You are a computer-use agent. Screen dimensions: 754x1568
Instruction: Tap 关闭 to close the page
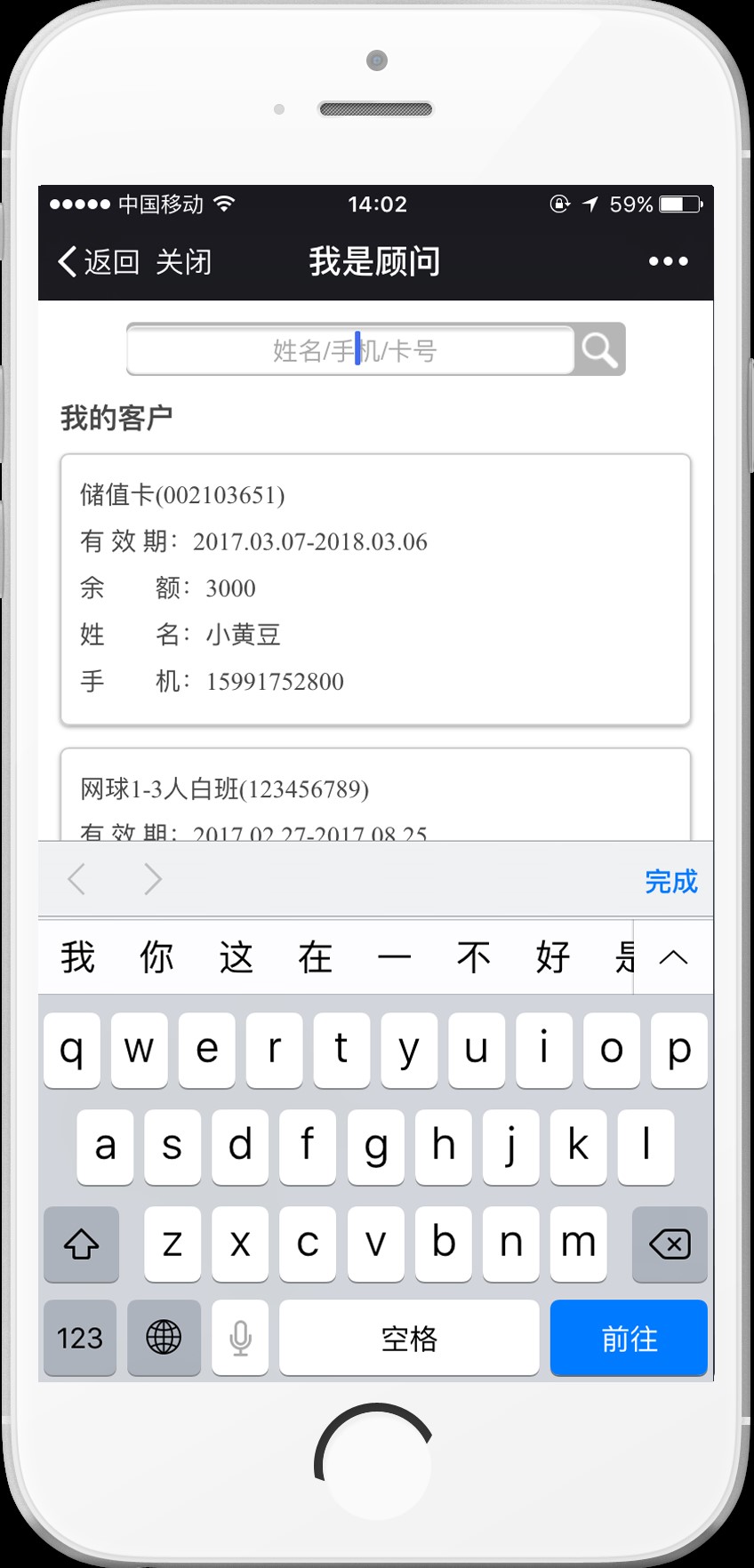(184, 261)
